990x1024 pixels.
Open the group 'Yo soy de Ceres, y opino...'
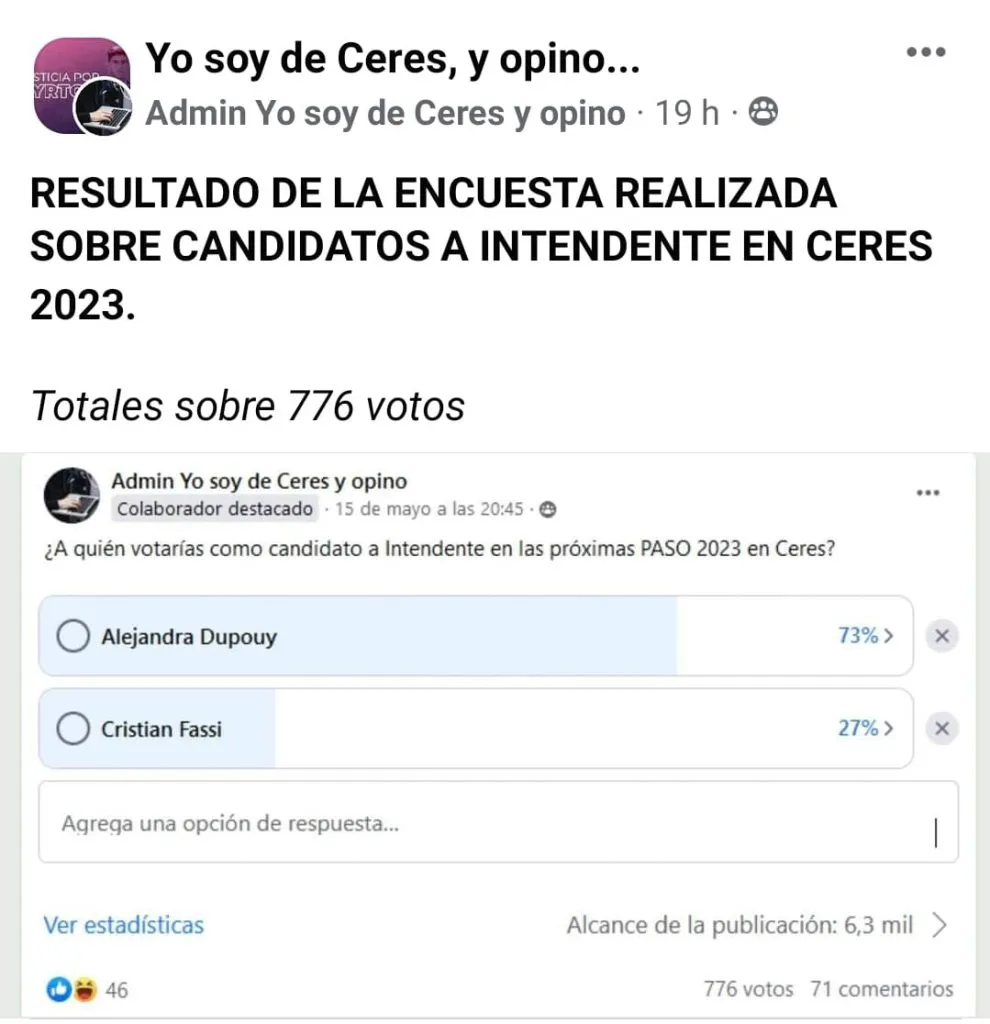point(392,60)
